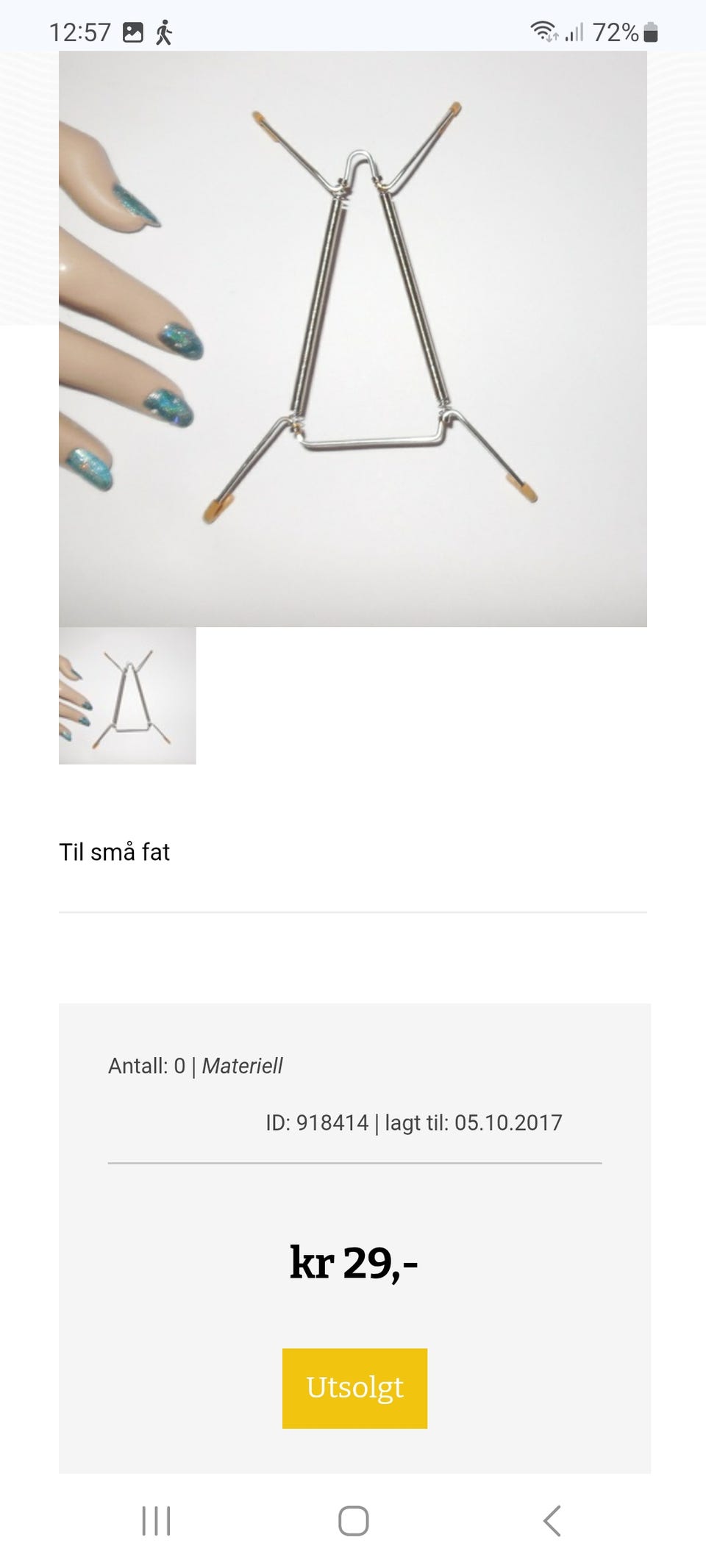Image resolution: width=706 pixels, height=1568 pixels.
Task: Select the small product thumbnail
Action: pyautogui.click(x=128, y=696)
